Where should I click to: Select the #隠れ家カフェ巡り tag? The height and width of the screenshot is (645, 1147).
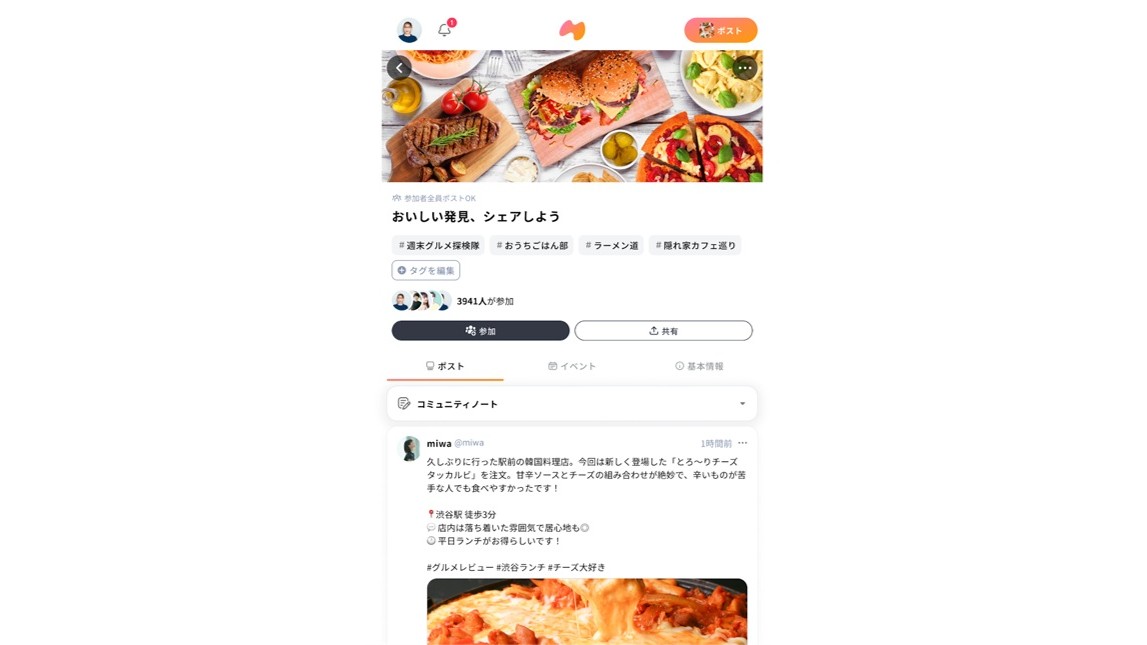[695, 245]
